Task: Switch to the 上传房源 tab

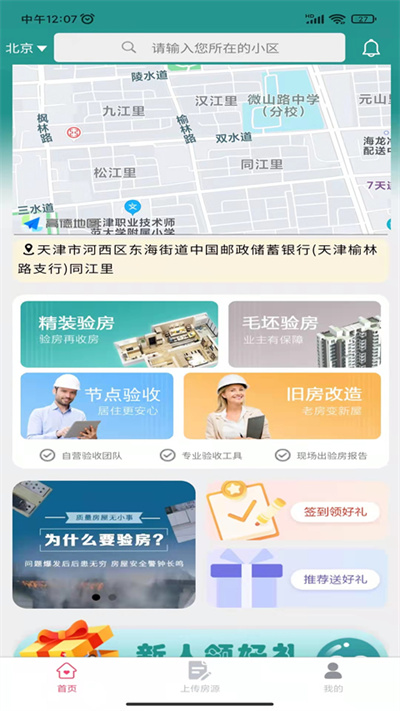Action: coord(200,677)
